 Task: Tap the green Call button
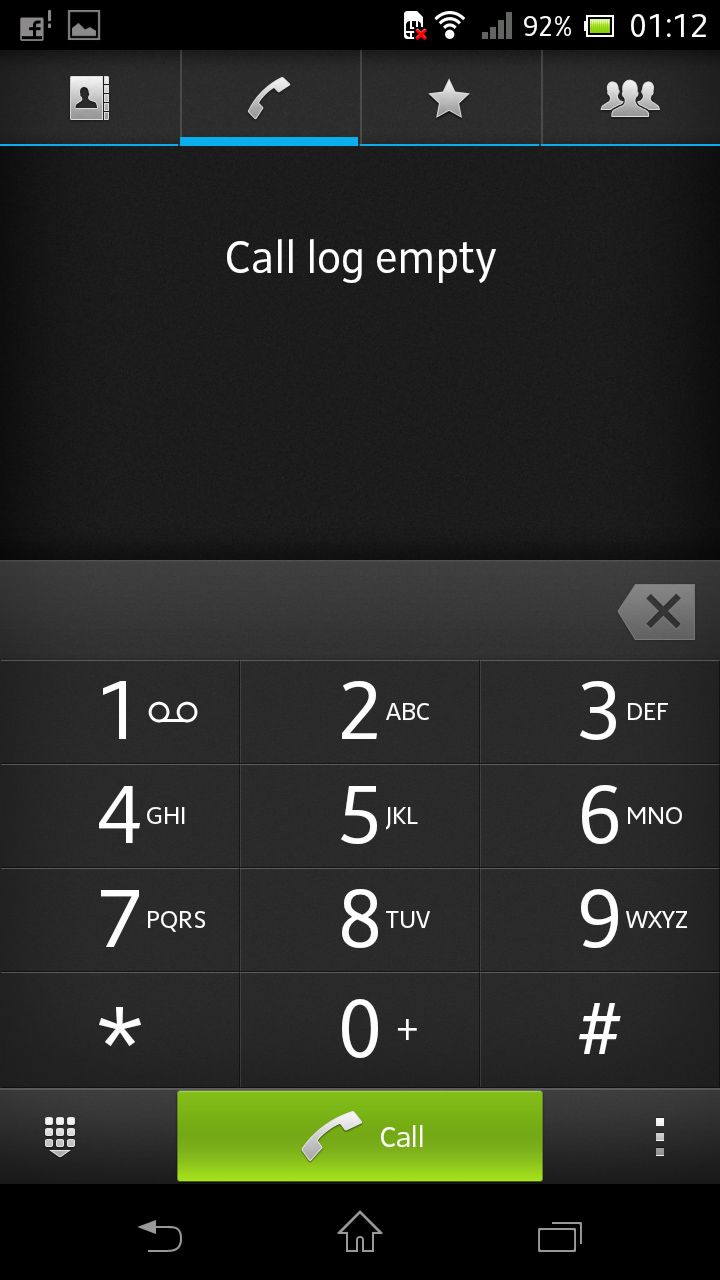[x=360, y=1136]
